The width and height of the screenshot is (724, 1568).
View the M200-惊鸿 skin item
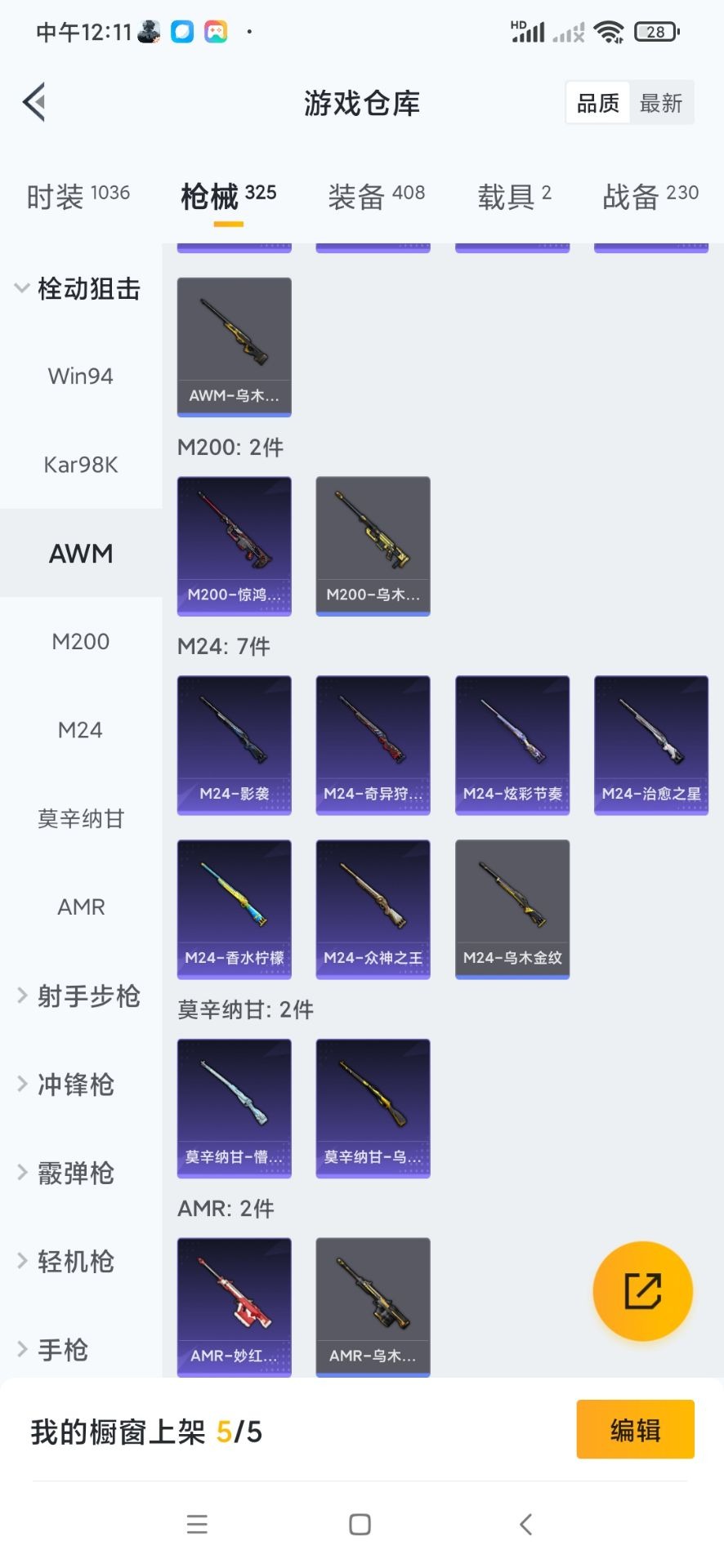(234, 546)
